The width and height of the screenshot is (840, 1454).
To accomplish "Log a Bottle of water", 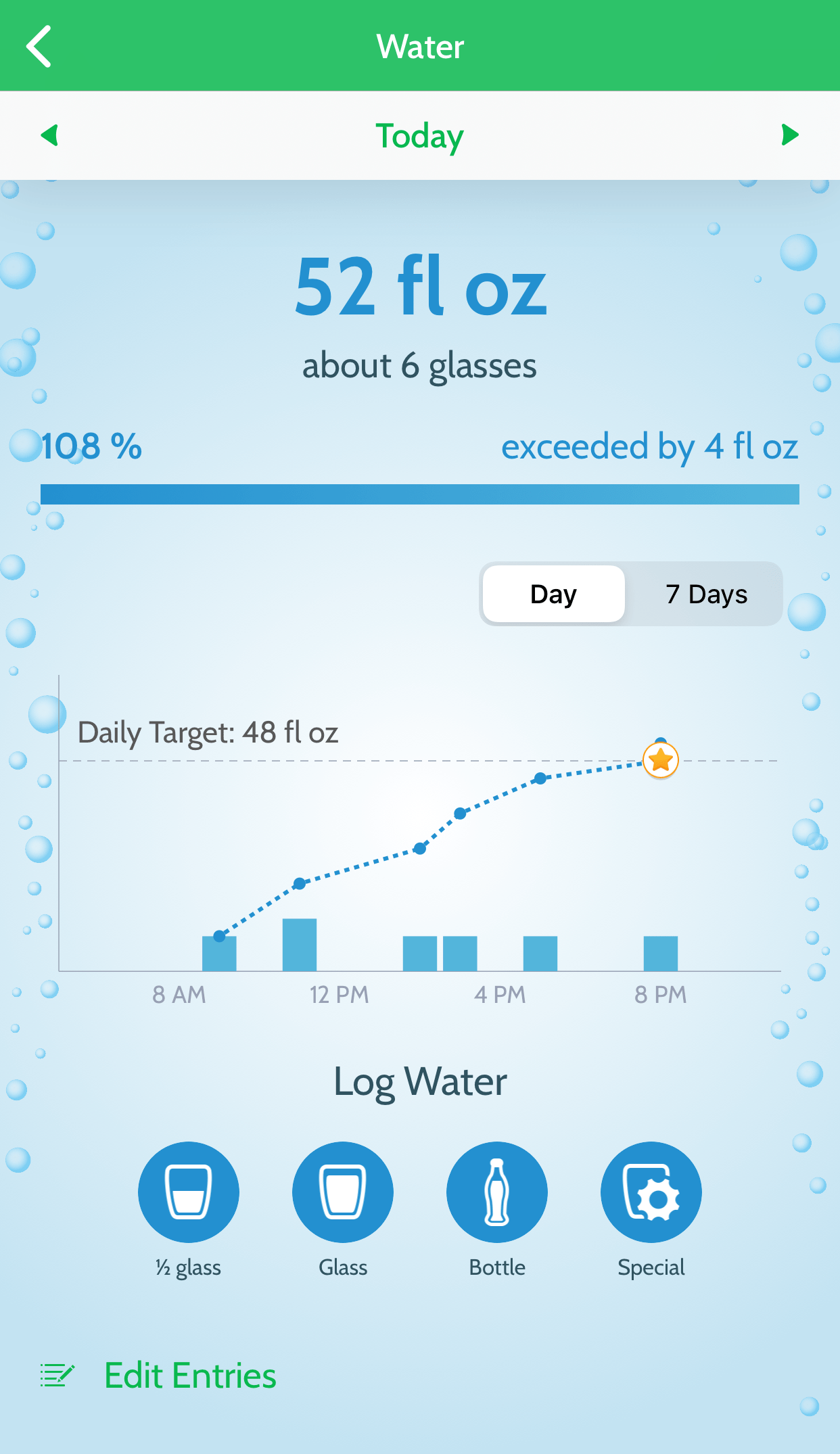I will [497, 1192].
